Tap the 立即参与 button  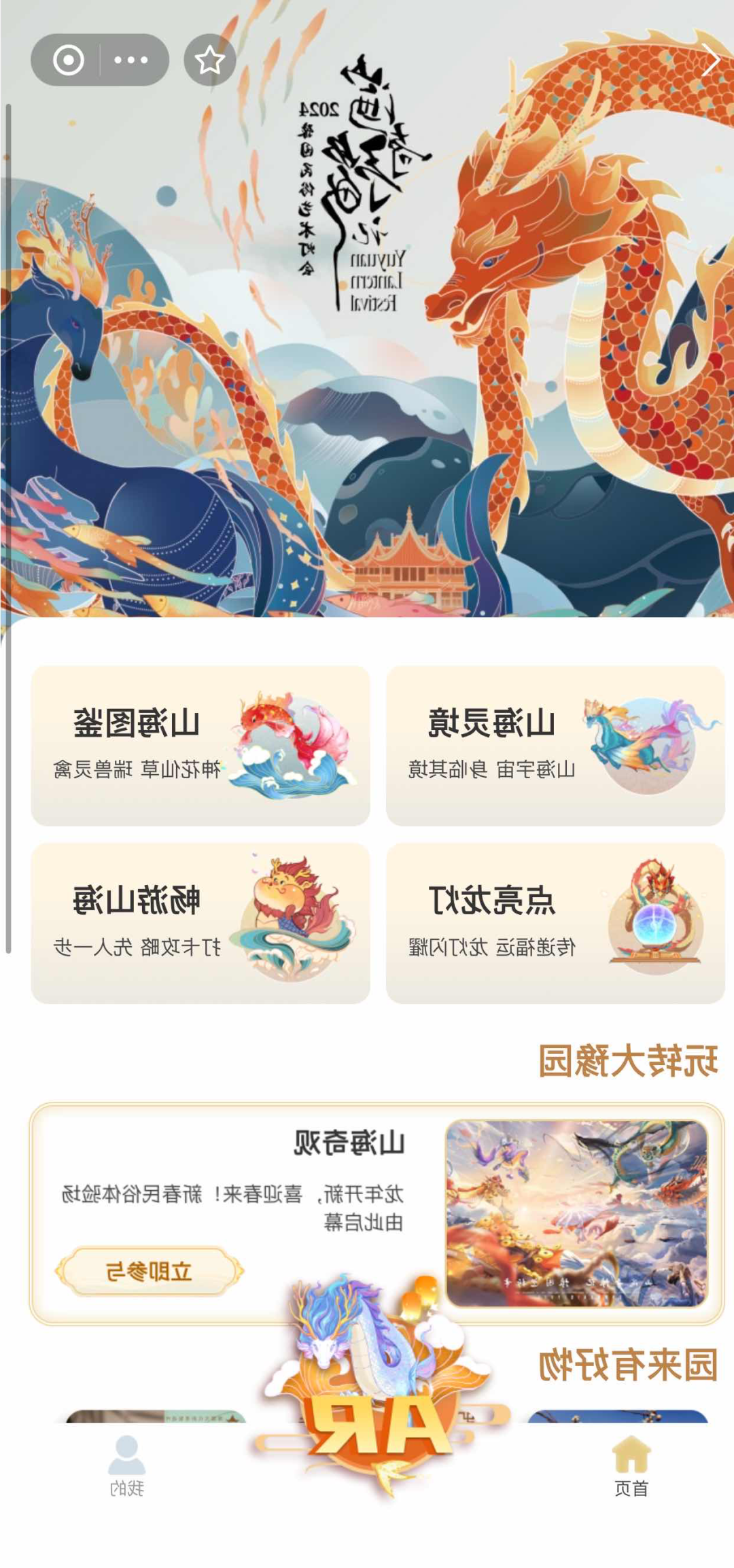149,1270
